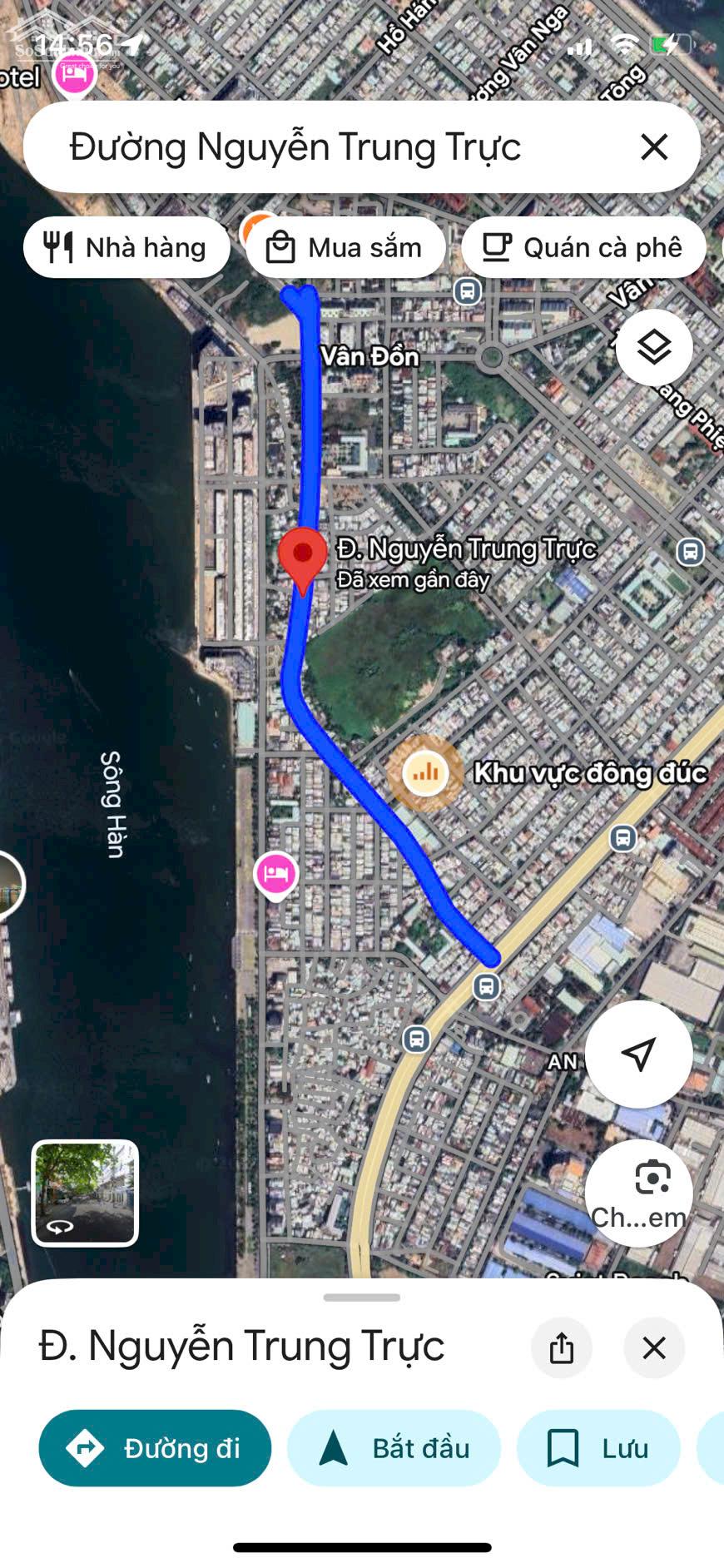
Task: Select the Mua sắm chip
Action: point(345,248)
